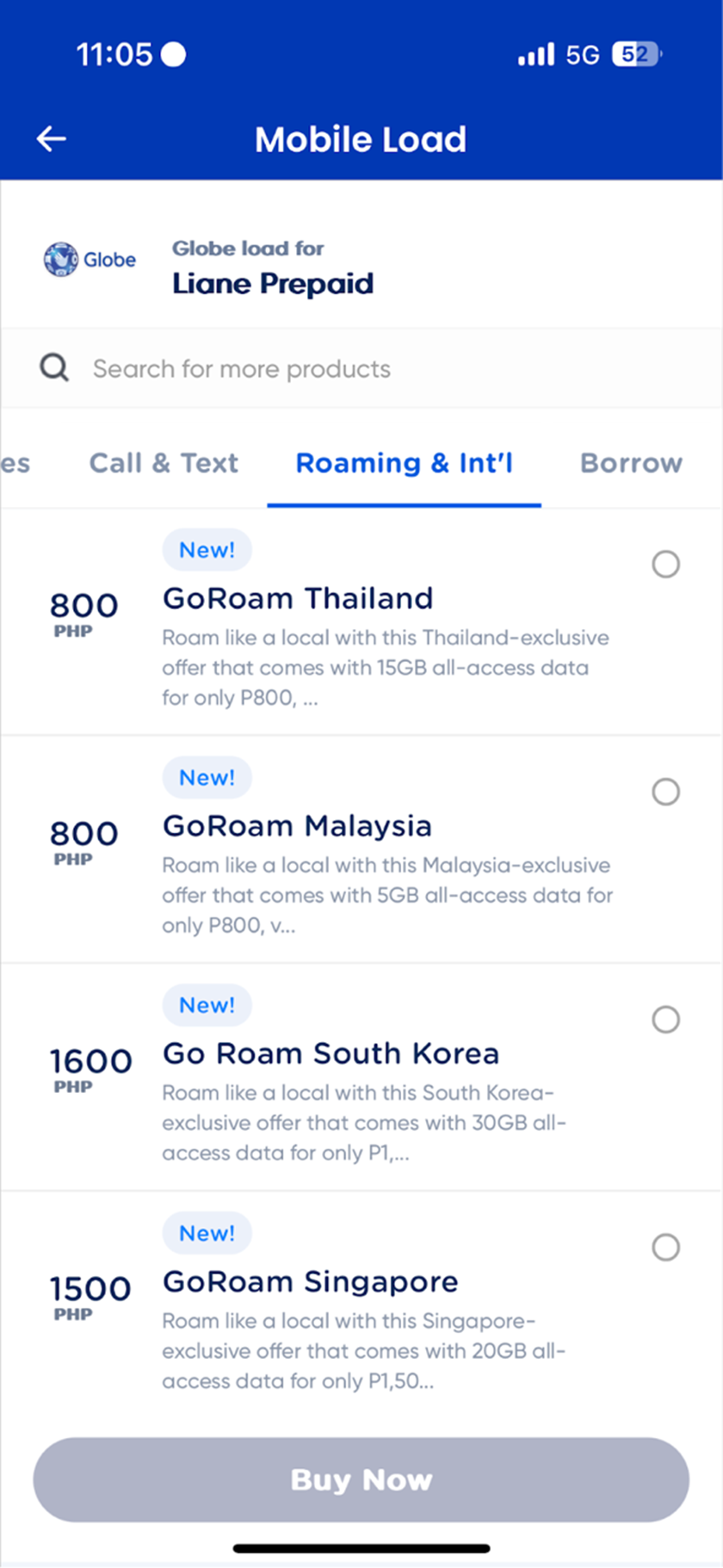Select the Go Roam South Korea radio button
Screen dimensions: 723x1568
pos(665,1020)
